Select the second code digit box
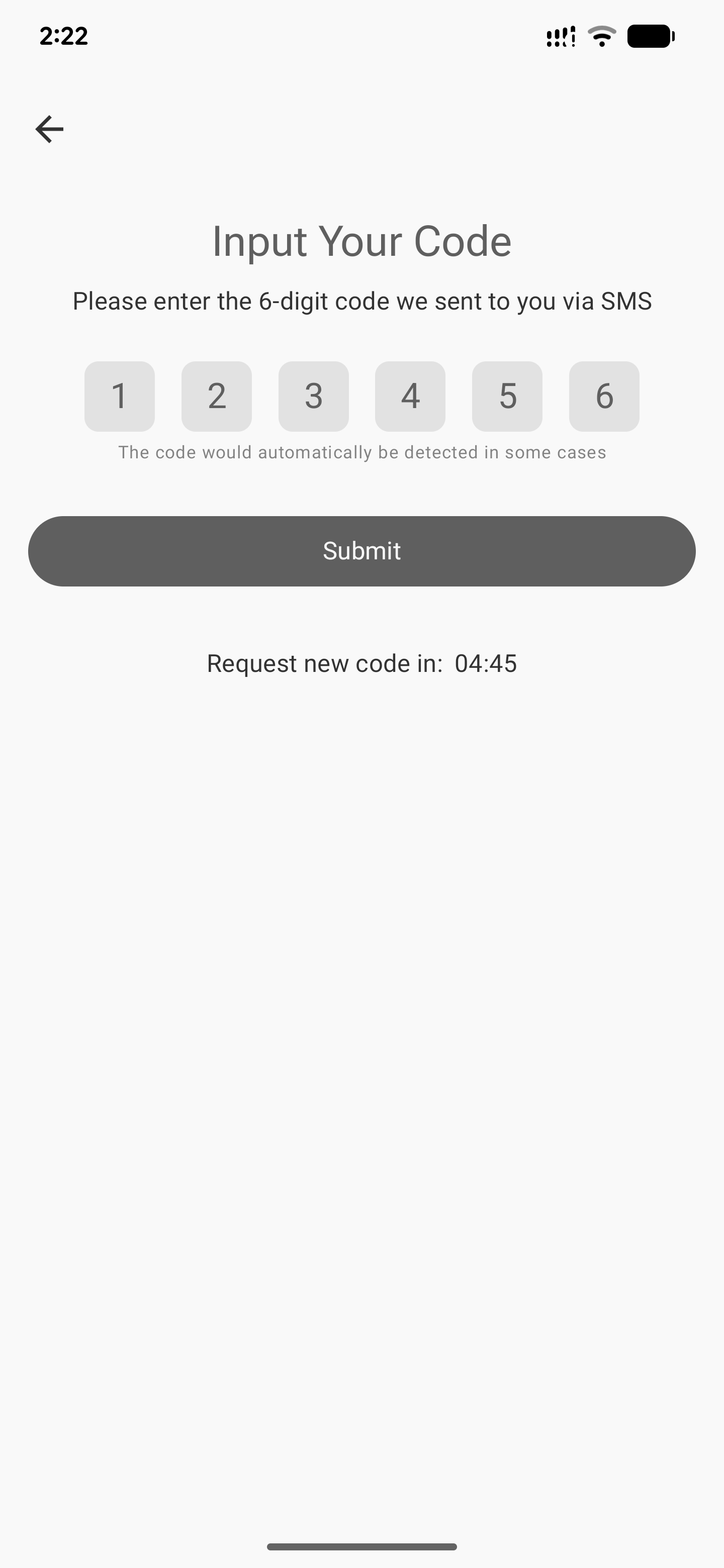Image resolution: width=724 pixels, height=1568 pixels. click(216, 396)
